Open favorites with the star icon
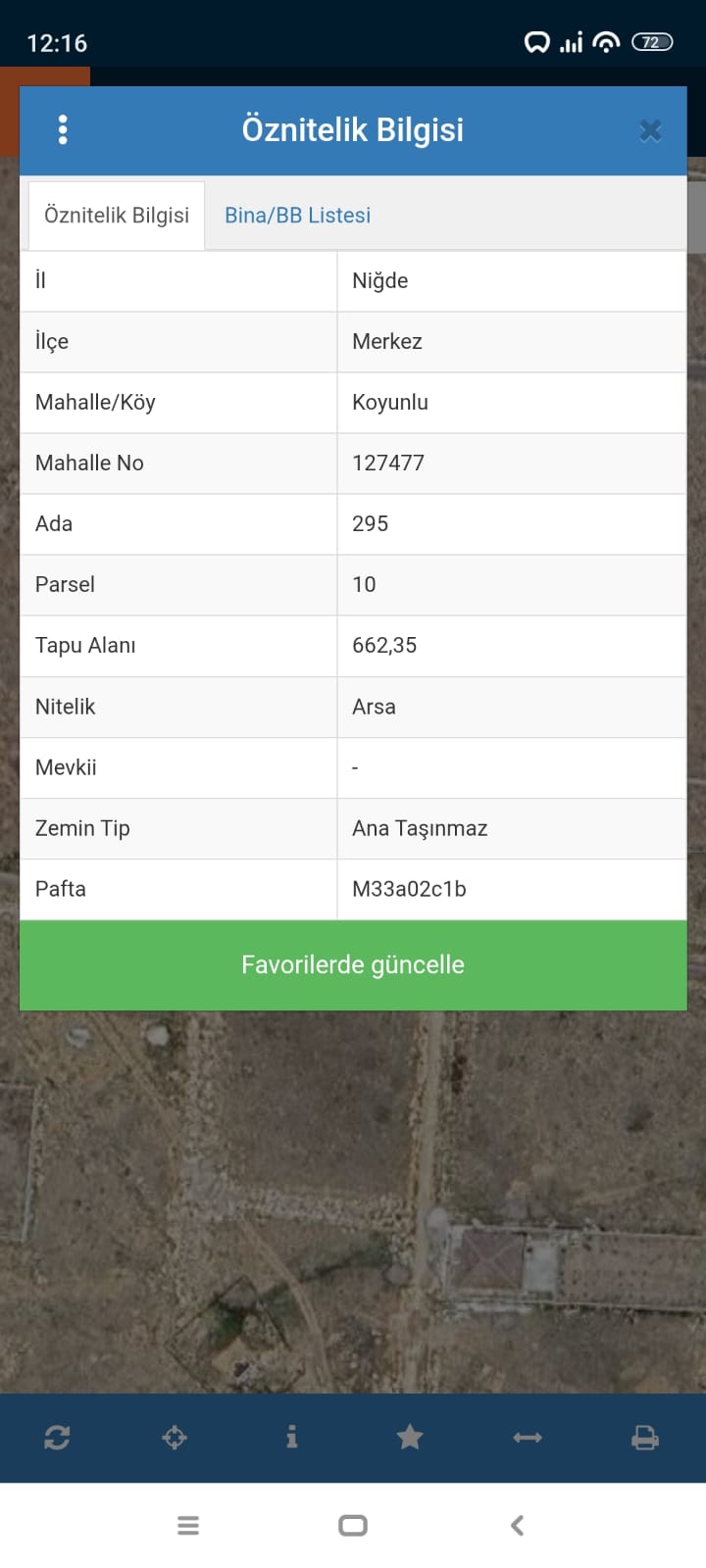This screenshot has width=706, height=1568. [410, 1438]
